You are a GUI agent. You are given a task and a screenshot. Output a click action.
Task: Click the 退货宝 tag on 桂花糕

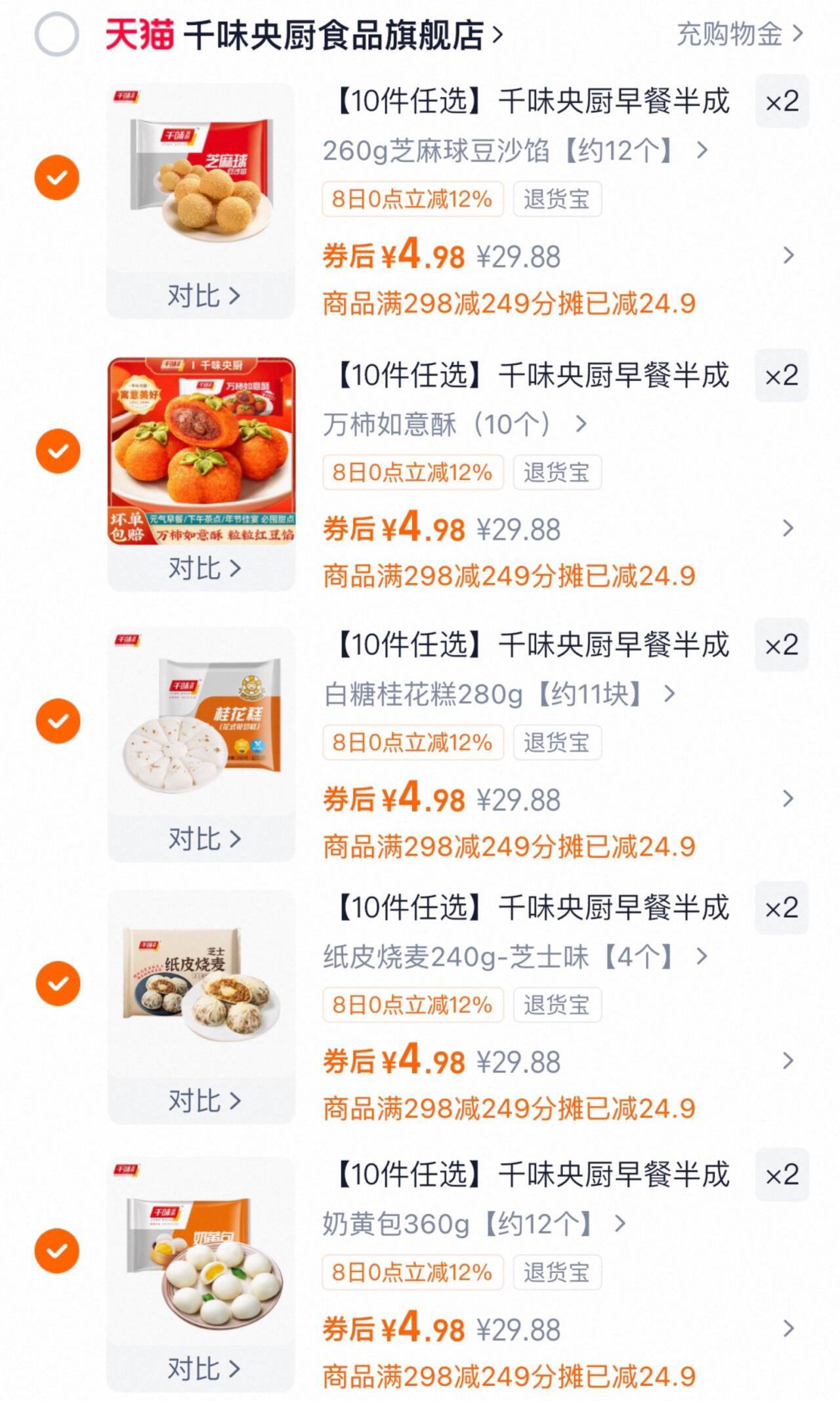[559, 743]
